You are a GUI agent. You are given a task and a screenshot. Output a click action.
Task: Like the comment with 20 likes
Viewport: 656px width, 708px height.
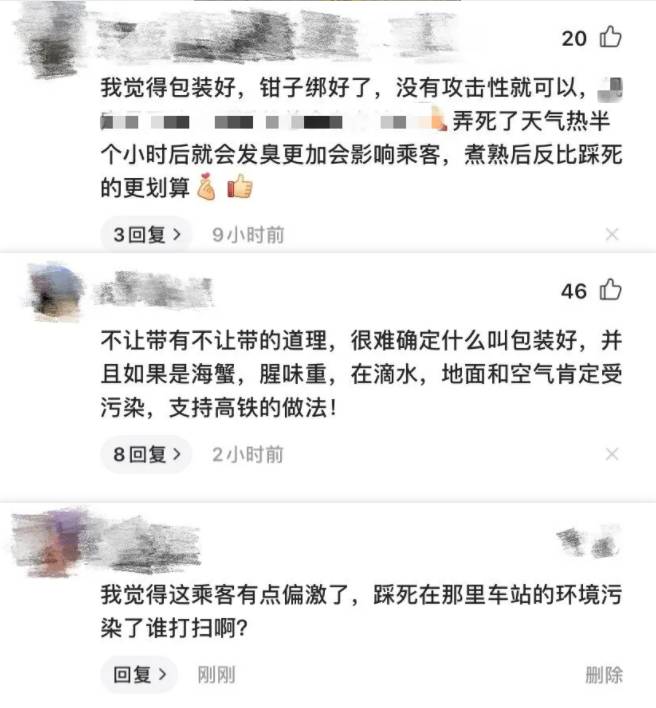click(x=610, y=37)
